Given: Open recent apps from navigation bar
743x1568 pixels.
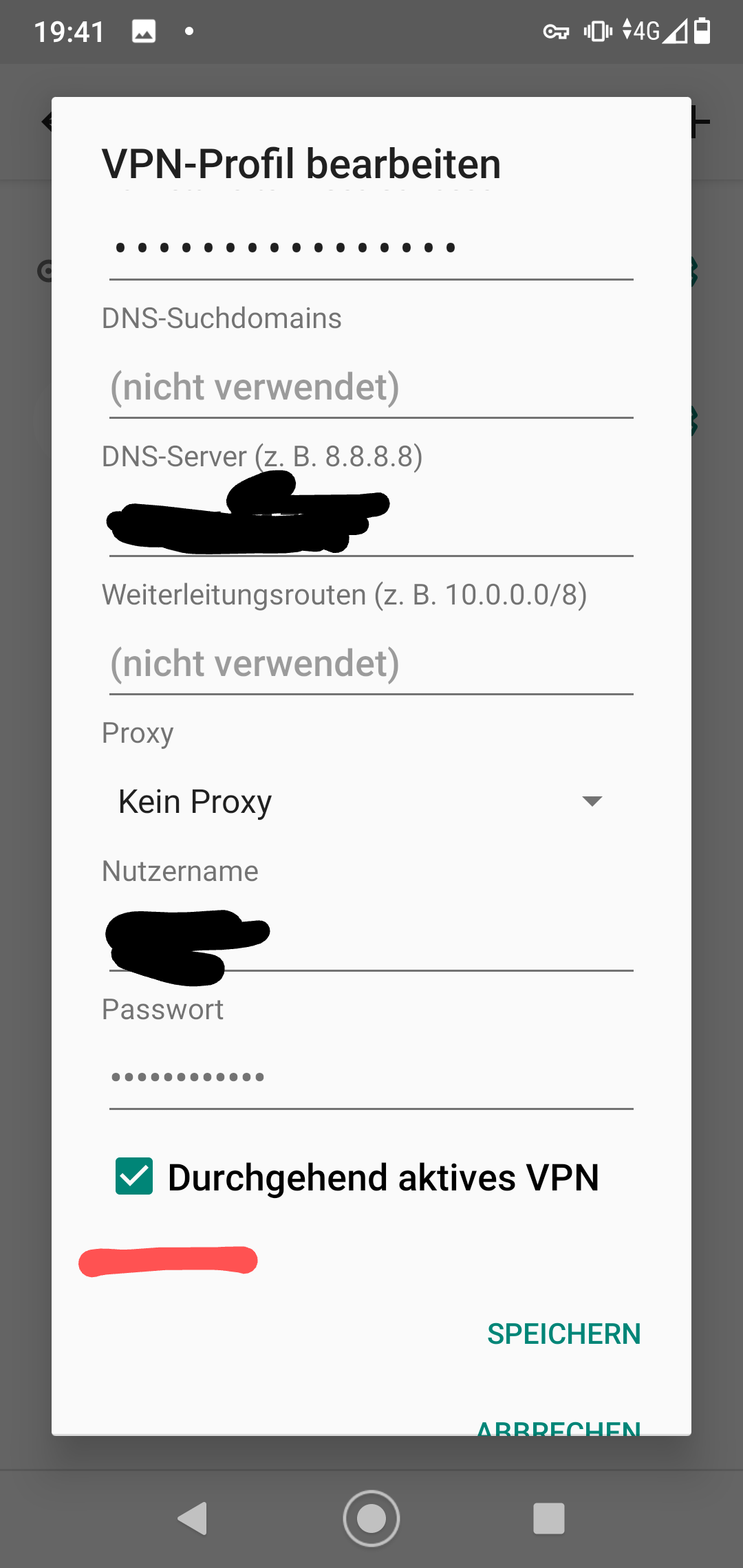Looking at the screenshot, I should [549, 1518].
